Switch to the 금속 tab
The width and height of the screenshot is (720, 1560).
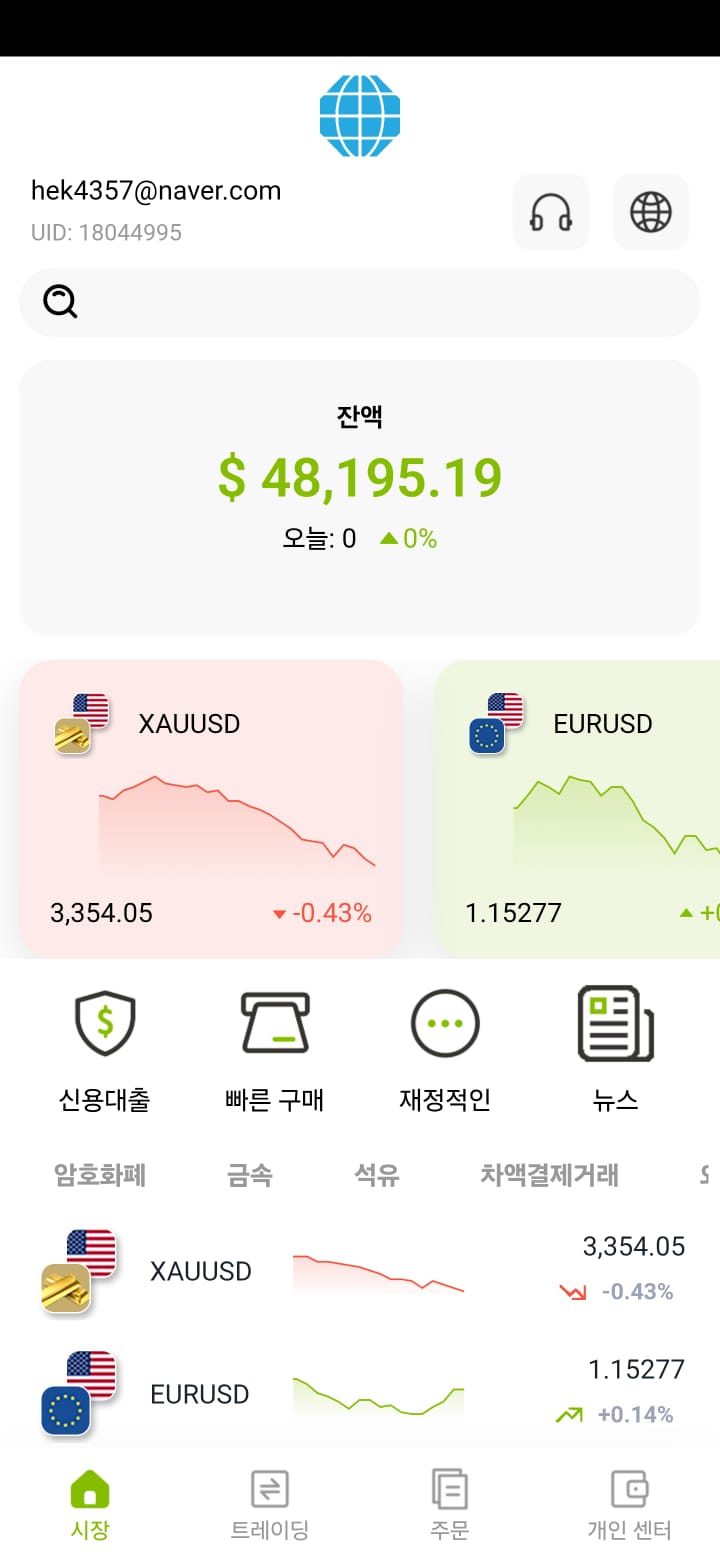[x=250, y=1175]
